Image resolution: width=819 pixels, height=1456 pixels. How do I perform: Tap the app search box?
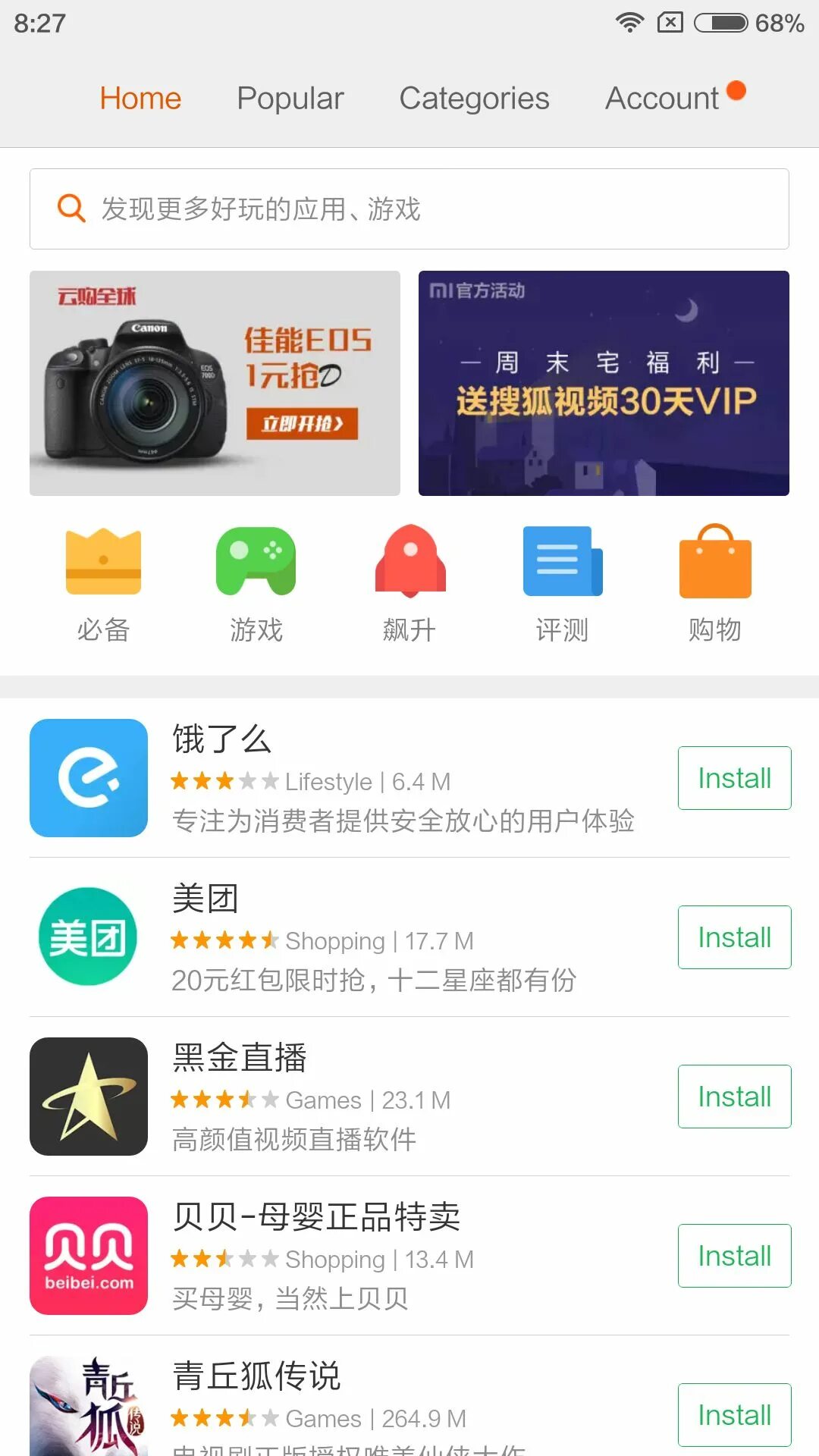pos(409,209)
